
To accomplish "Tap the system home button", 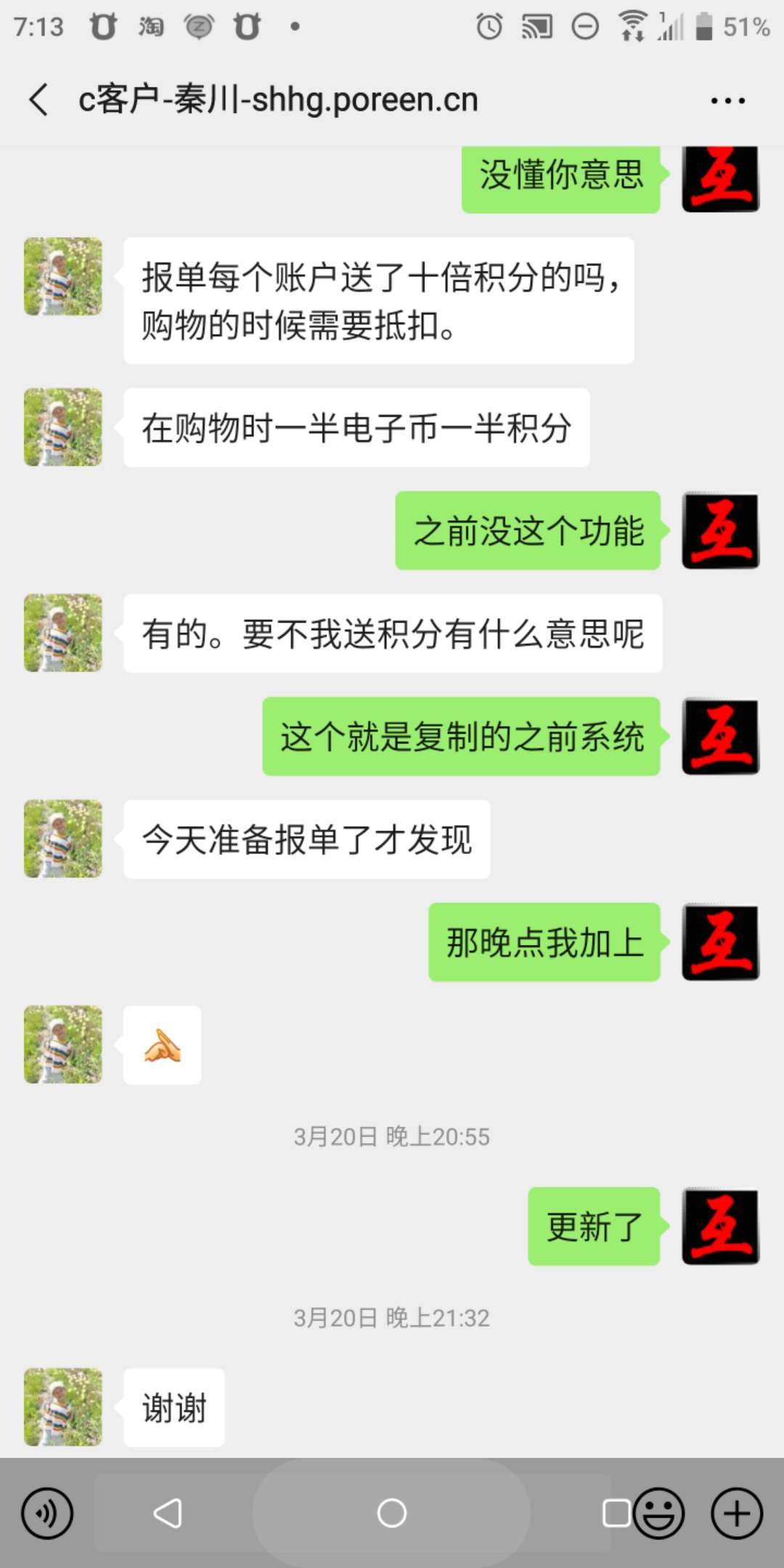I will (x=391, y=1514).
